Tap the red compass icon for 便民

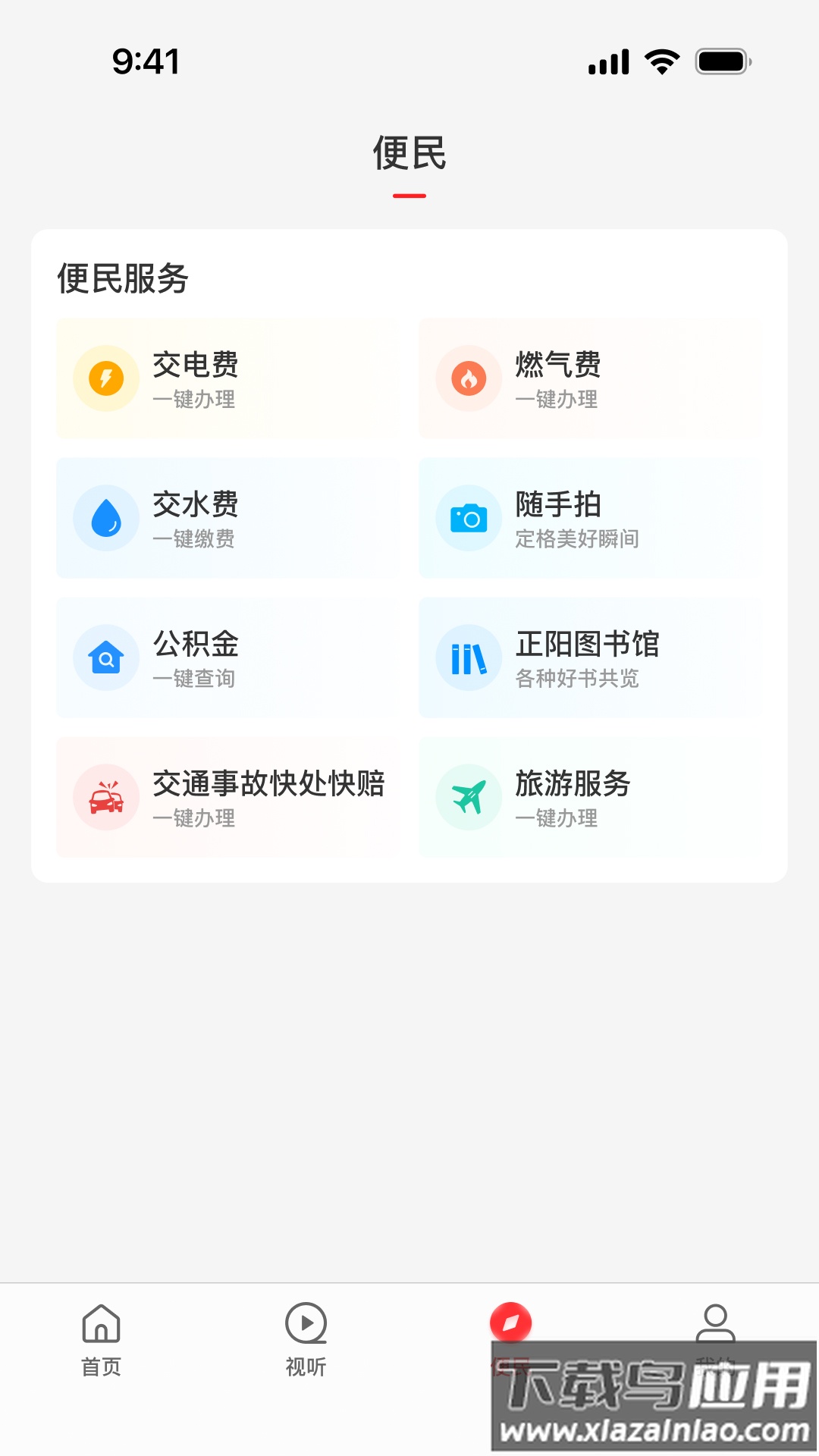(x=512, y=1321)
